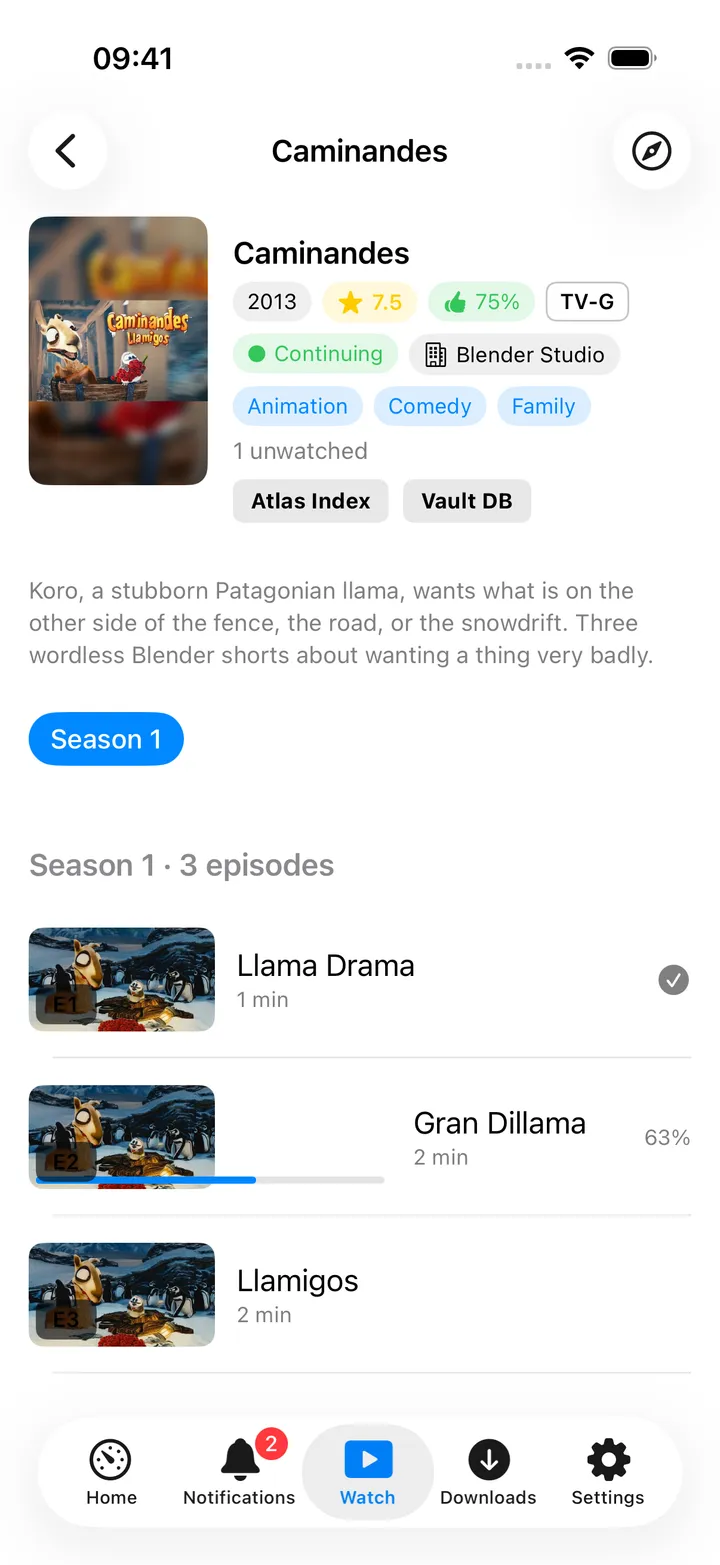Screen dimensions: 720x1565
Task: Open the Llama Drama episode
Action: [360, 980]
